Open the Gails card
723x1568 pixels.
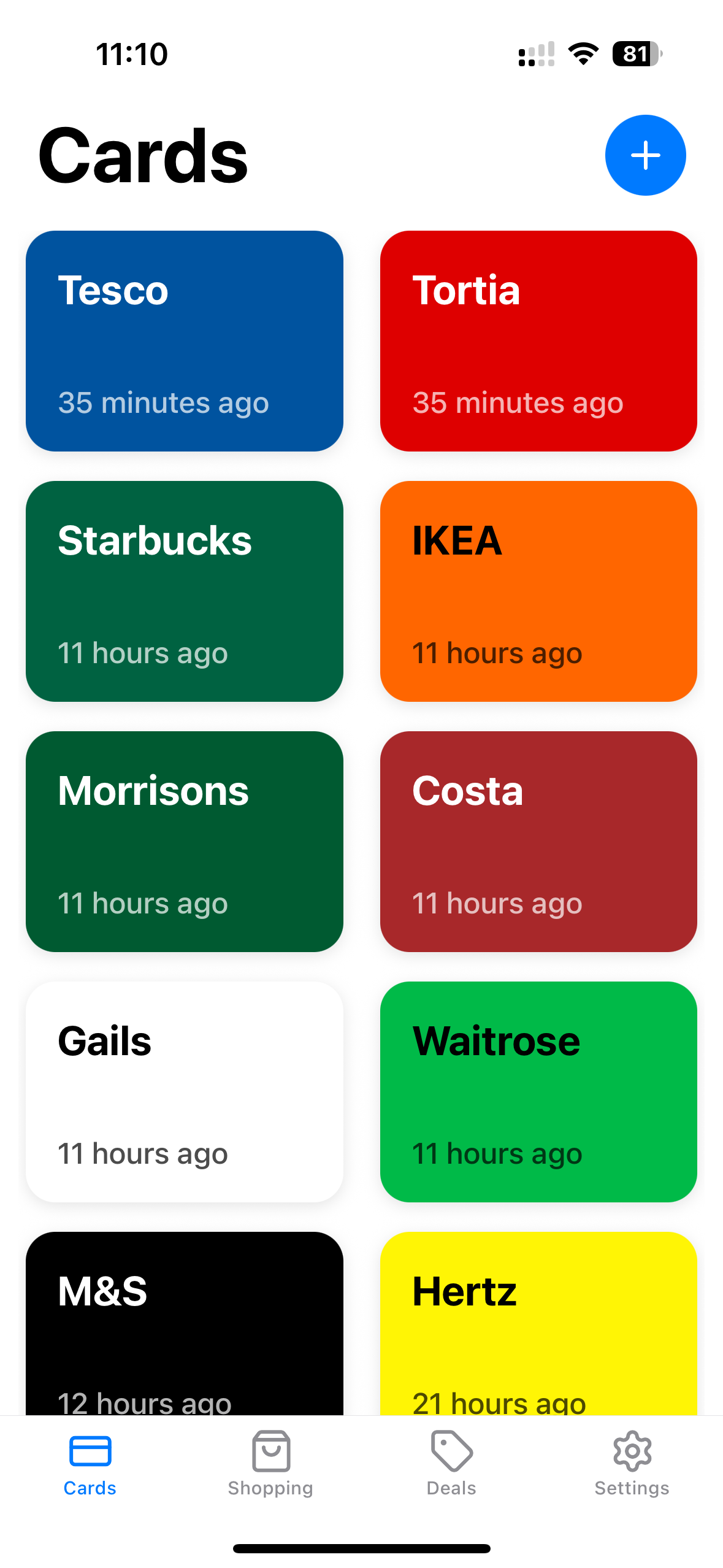click(184, 1093)
